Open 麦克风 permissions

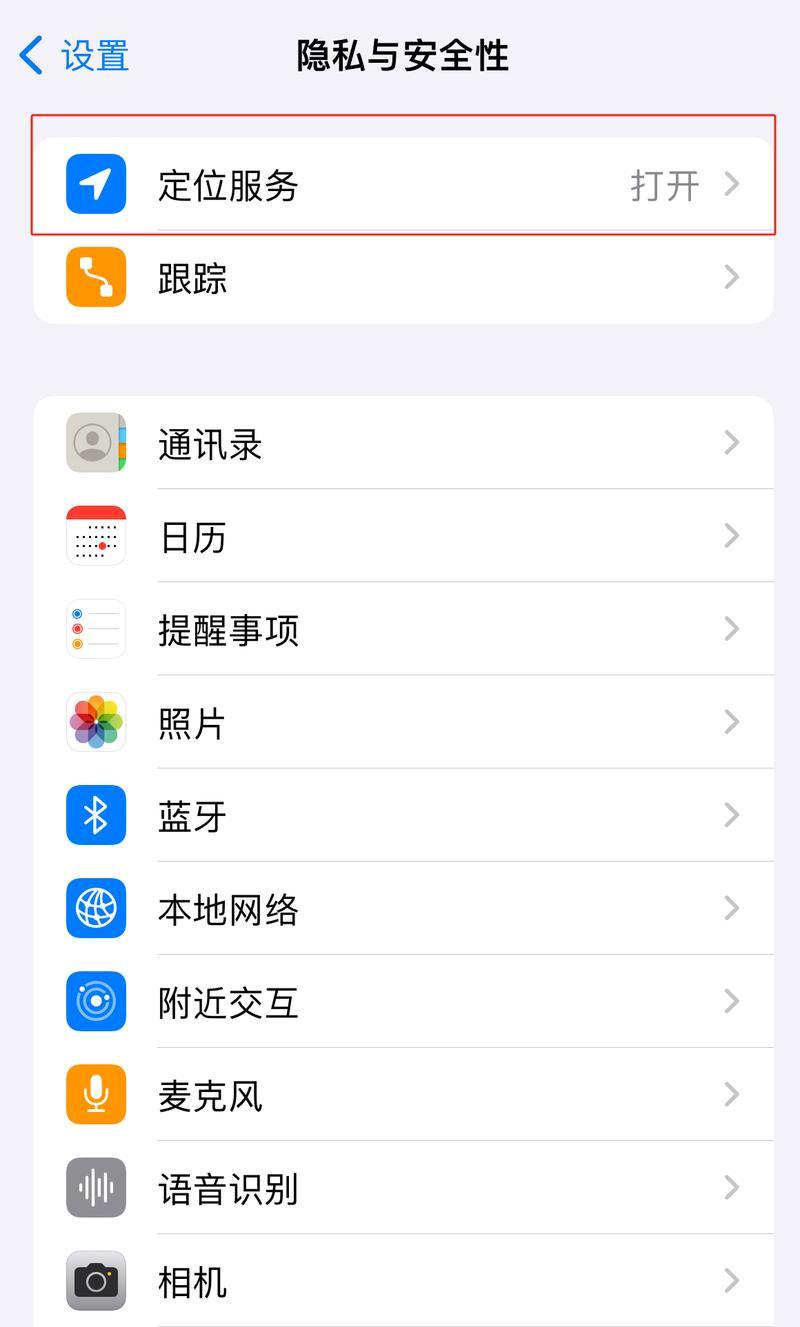click(x=403, y=1094)
